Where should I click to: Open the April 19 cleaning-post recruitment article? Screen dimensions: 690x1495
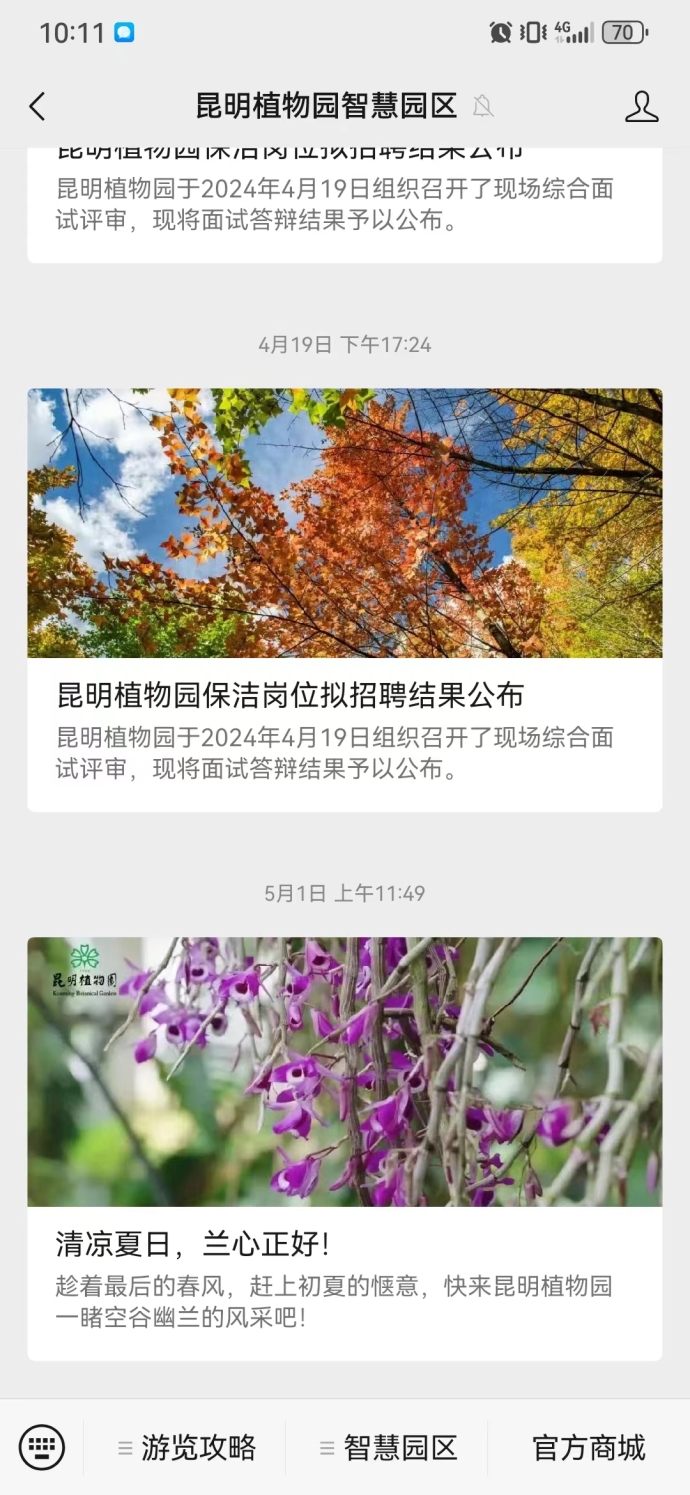[x=344, y=600]
